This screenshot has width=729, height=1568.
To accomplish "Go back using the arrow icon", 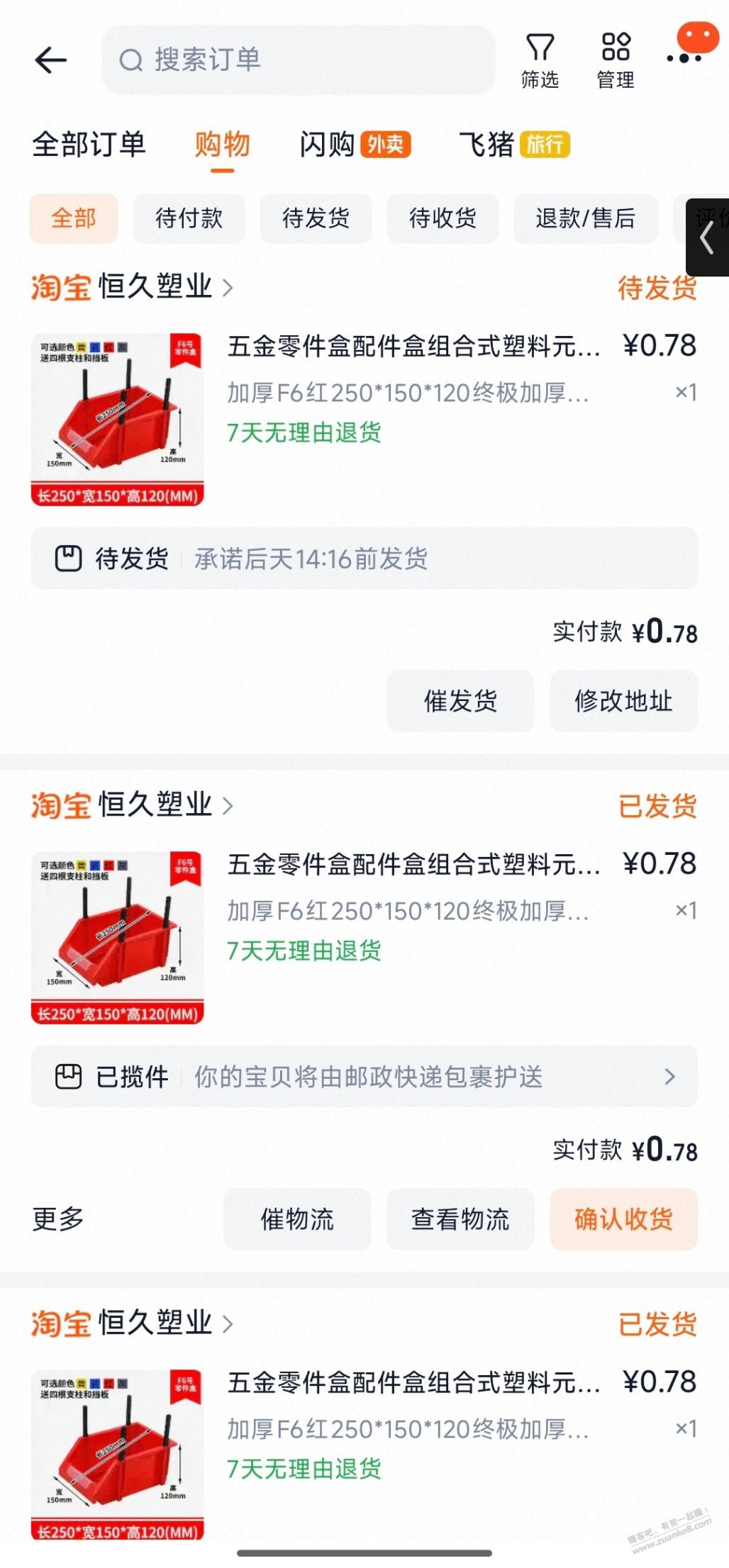I will pyautogui.click(x=51, y=60).
